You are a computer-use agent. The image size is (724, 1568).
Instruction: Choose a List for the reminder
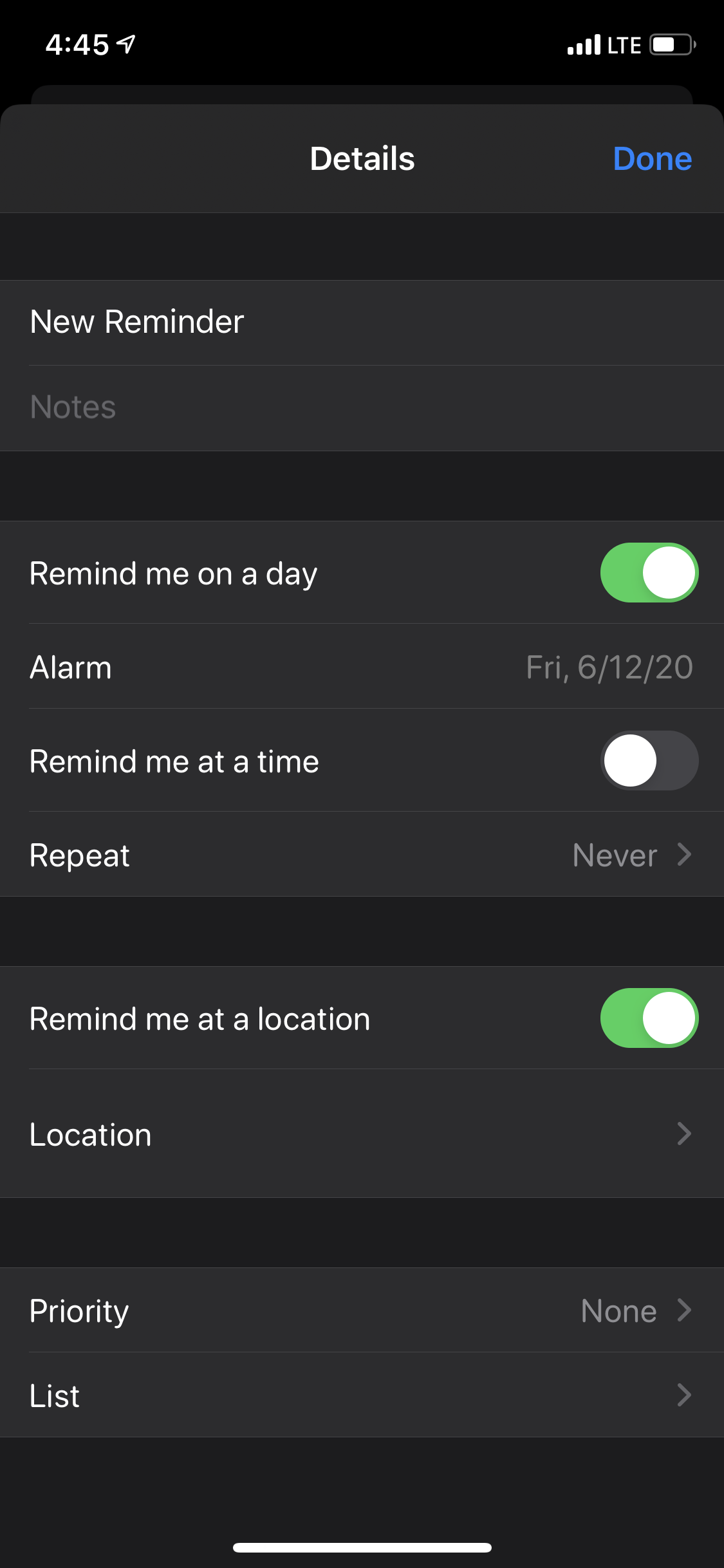[x=362, y=1395]
